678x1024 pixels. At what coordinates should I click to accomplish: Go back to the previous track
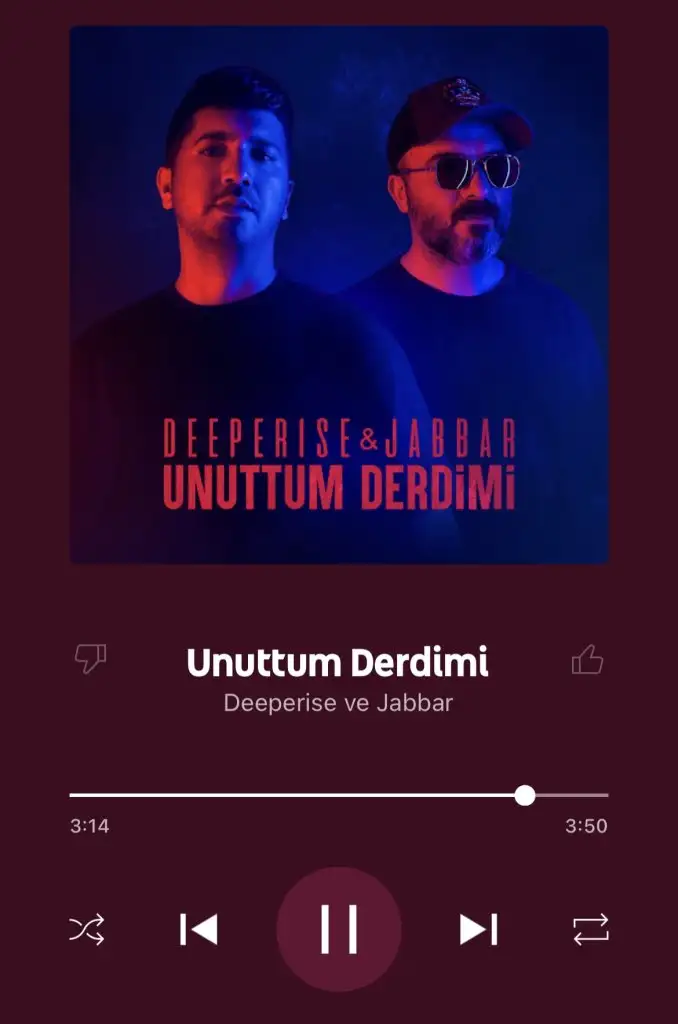pos(199,929)
